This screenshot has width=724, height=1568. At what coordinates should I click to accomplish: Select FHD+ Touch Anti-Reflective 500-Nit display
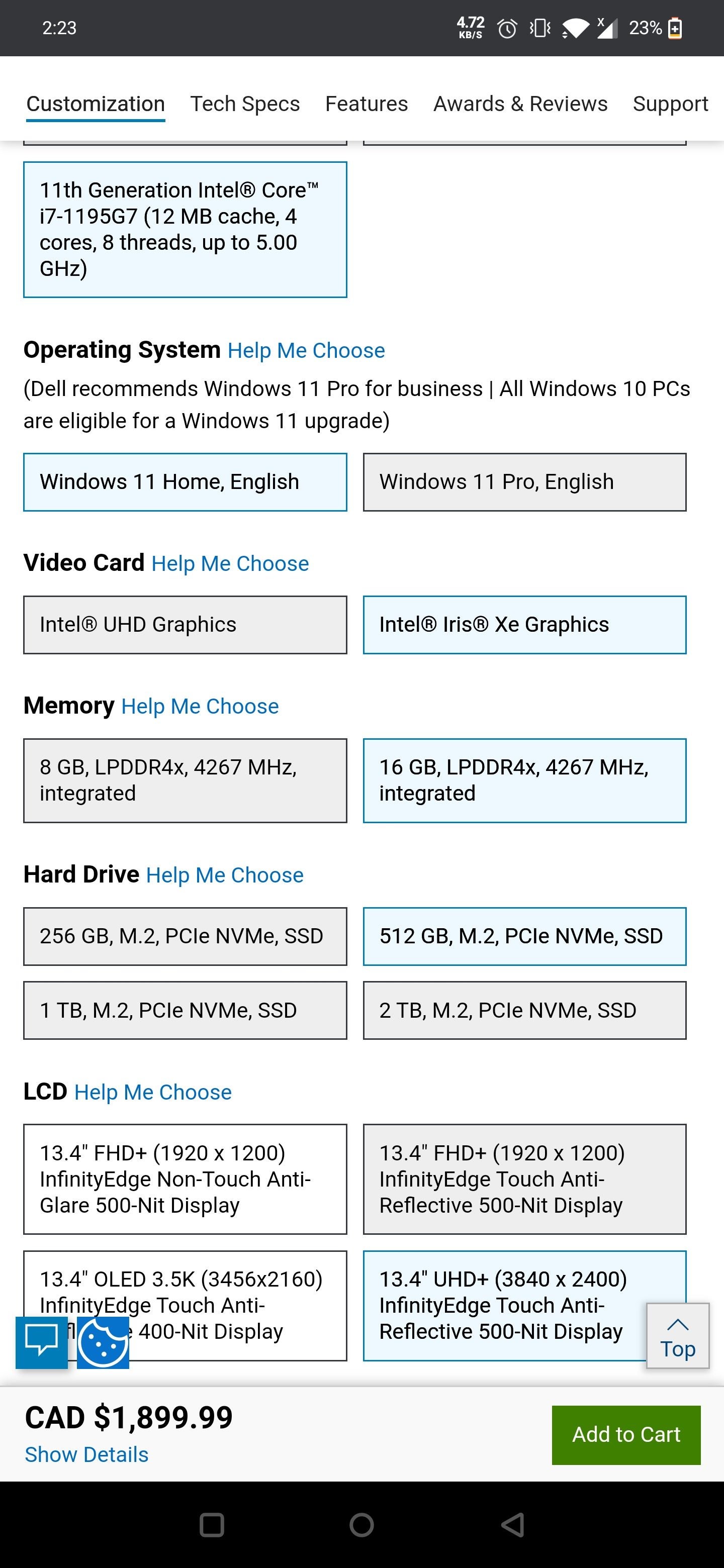(x=524, y=1179)
